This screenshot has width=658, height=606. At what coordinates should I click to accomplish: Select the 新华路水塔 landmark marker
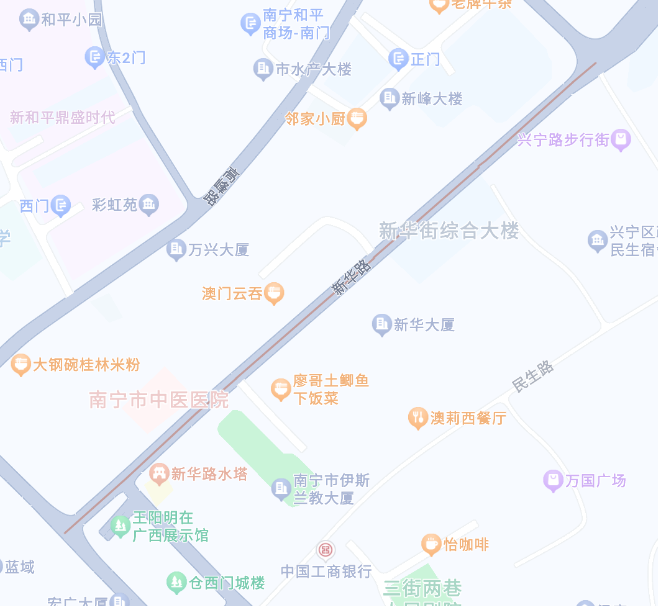click(x=158, y=474)
